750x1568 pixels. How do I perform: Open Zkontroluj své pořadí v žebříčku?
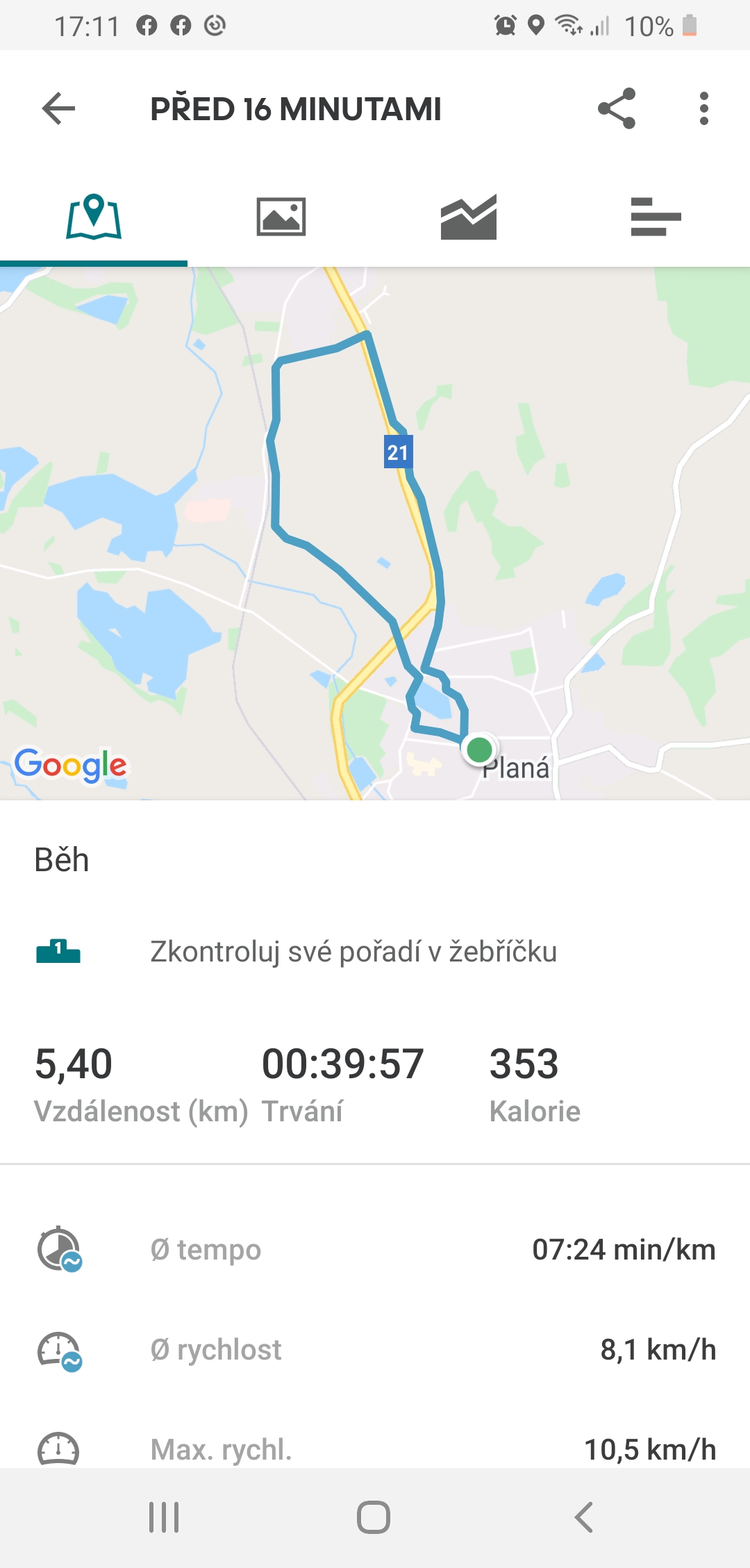point(375,951)
